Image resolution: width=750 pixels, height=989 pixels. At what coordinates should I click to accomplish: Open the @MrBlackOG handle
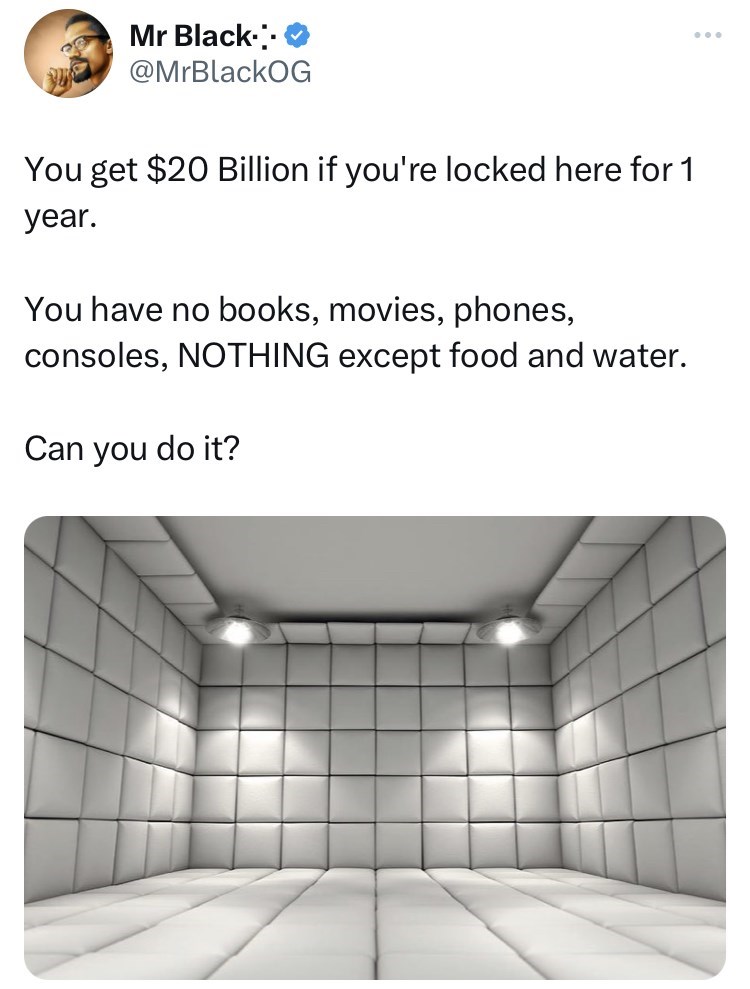pyautogui.click(x=221, y=72)
